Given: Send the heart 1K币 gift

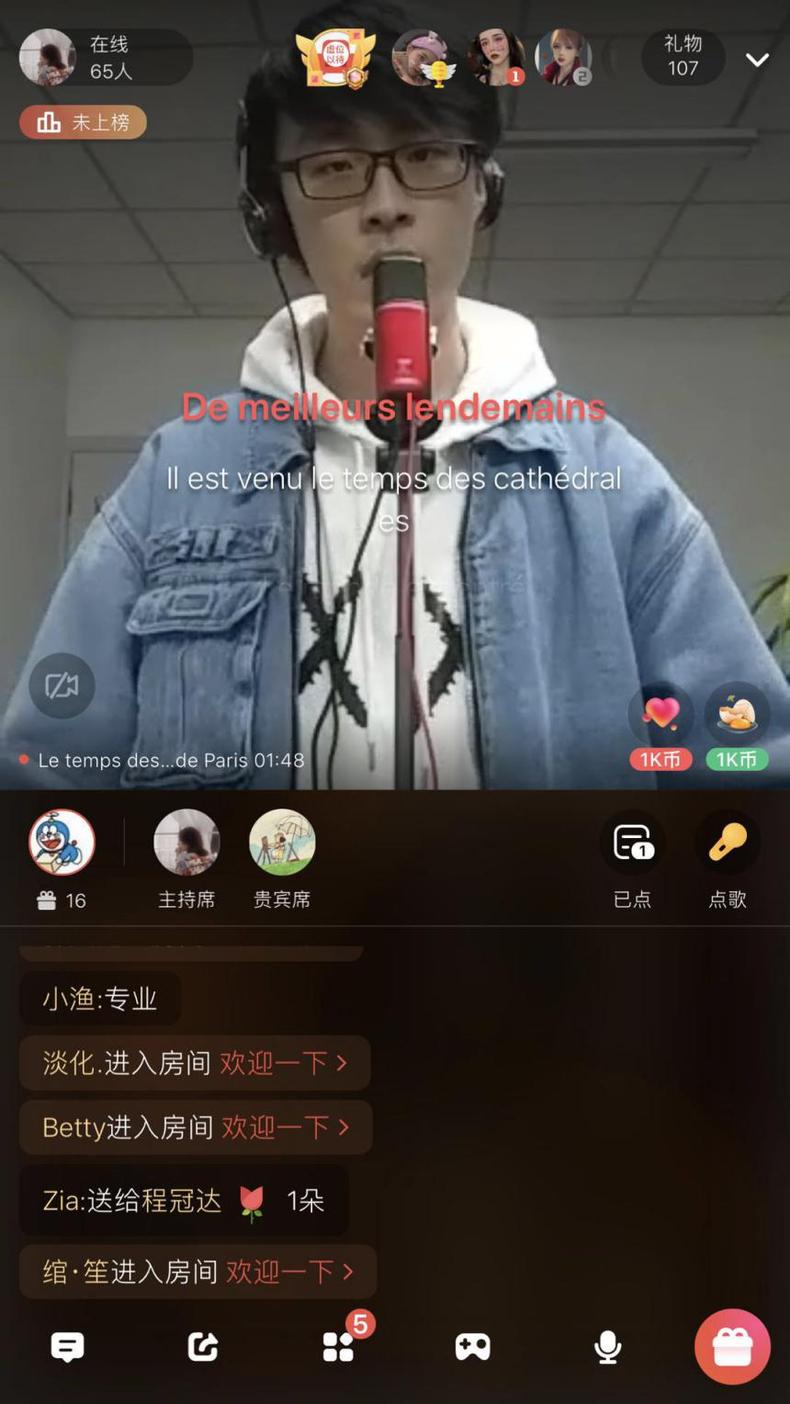Looking at the screenshot, I should click(661, 715).
